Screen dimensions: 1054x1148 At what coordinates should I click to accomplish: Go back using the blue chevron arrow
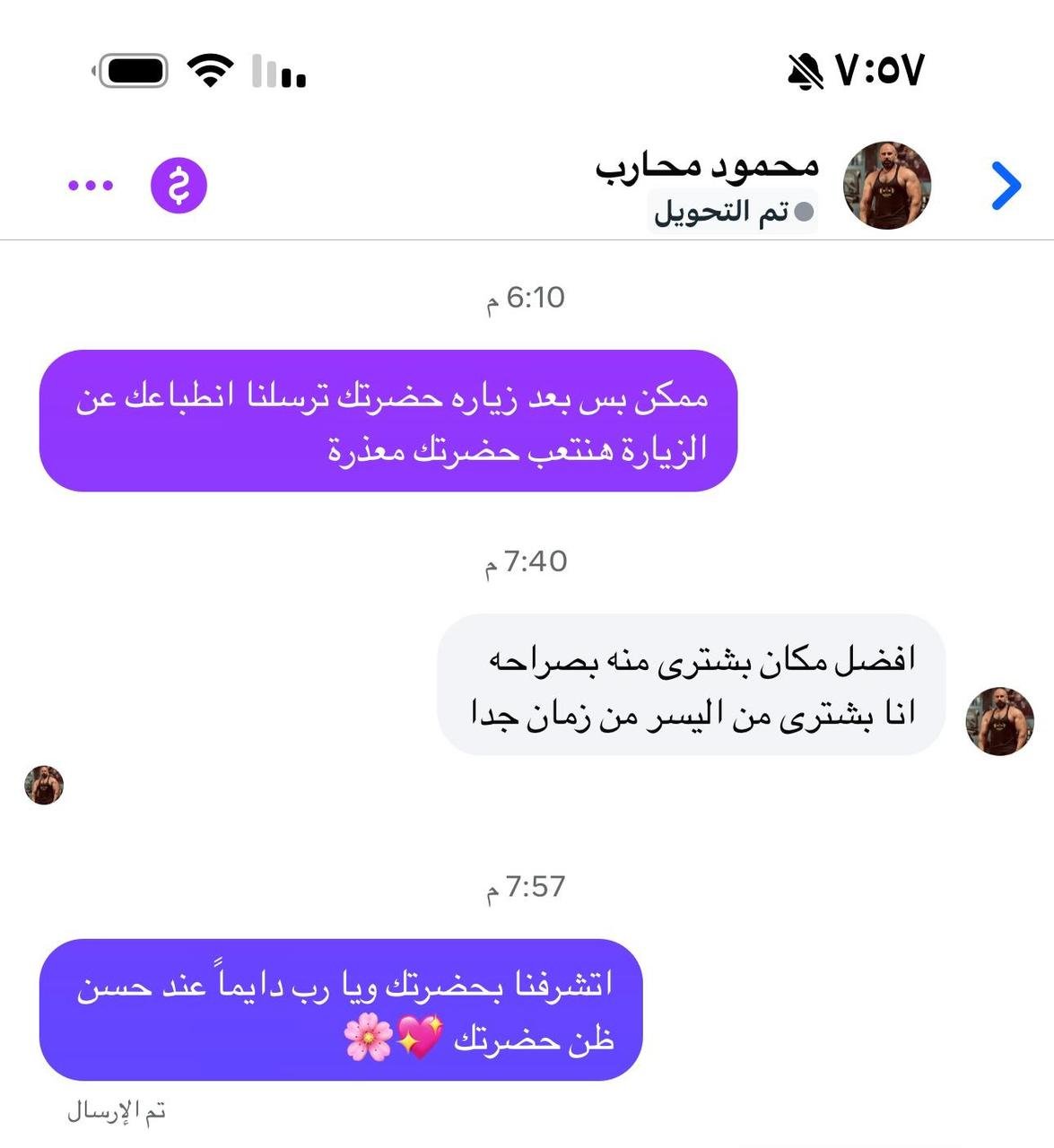(1006, 186)
